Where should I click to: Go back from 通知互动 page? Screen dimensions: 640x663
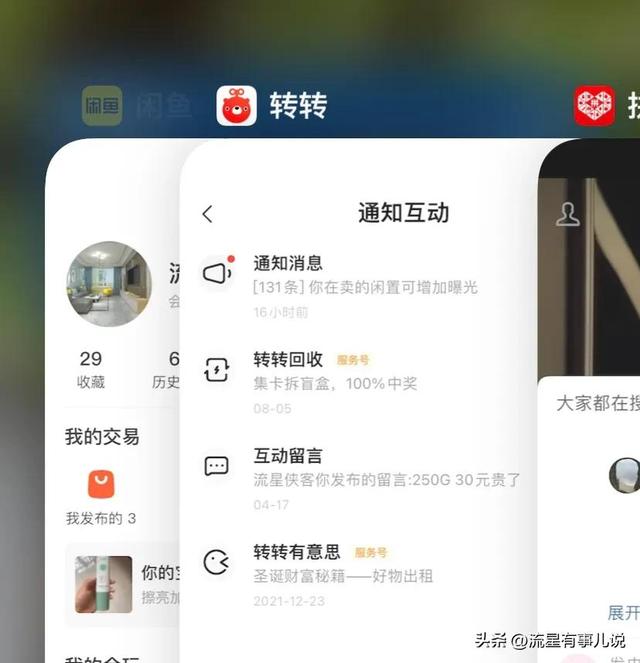tap(208, 214)
